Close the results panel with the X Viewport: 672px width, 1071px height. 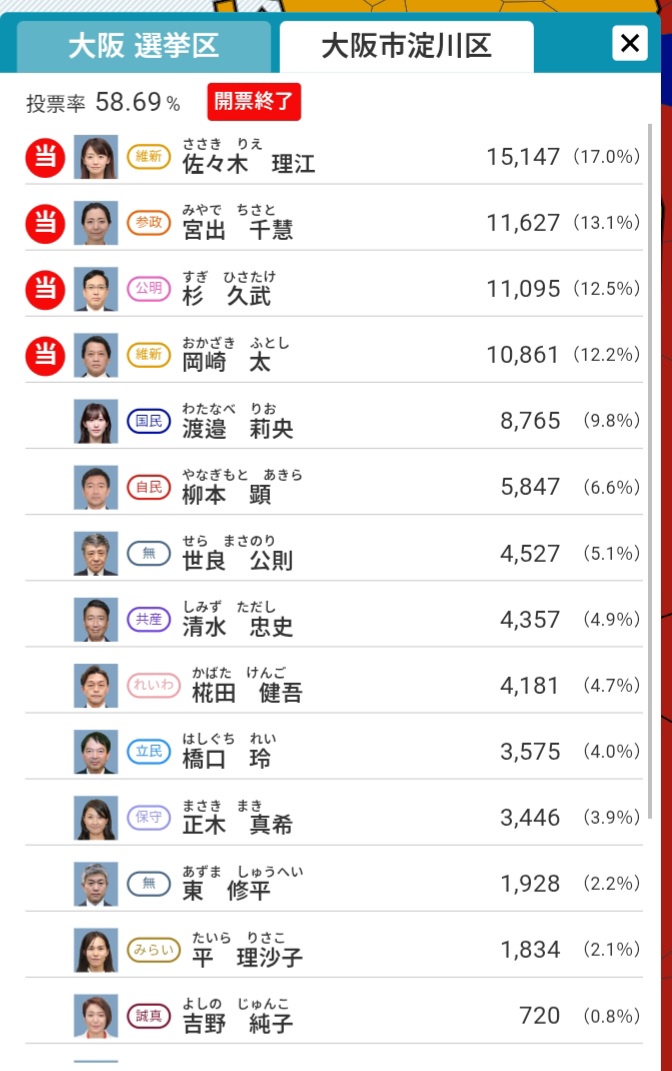tap(630, 43)
